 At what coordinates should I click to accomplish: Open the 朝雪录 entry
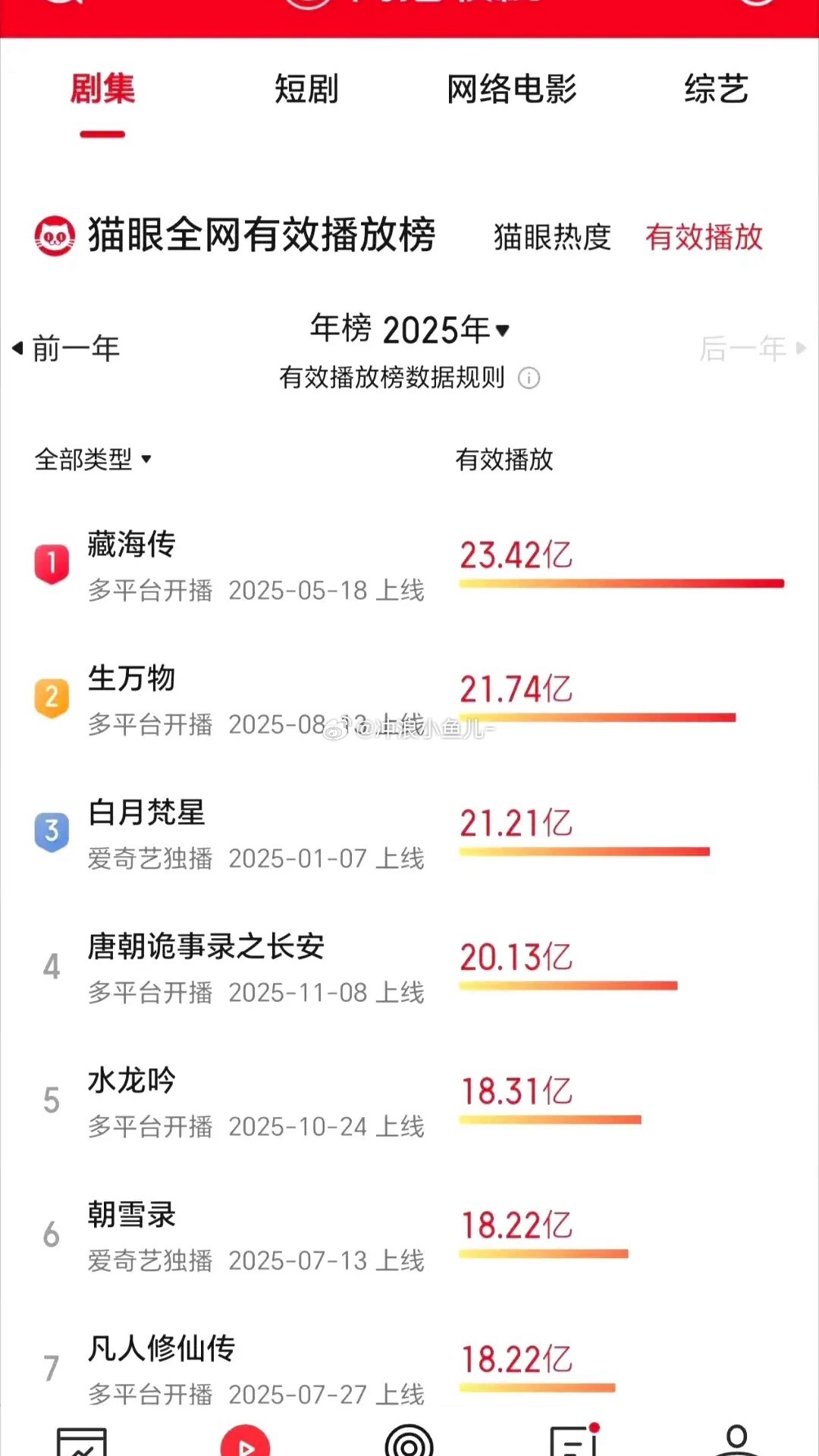[409, 1238]
